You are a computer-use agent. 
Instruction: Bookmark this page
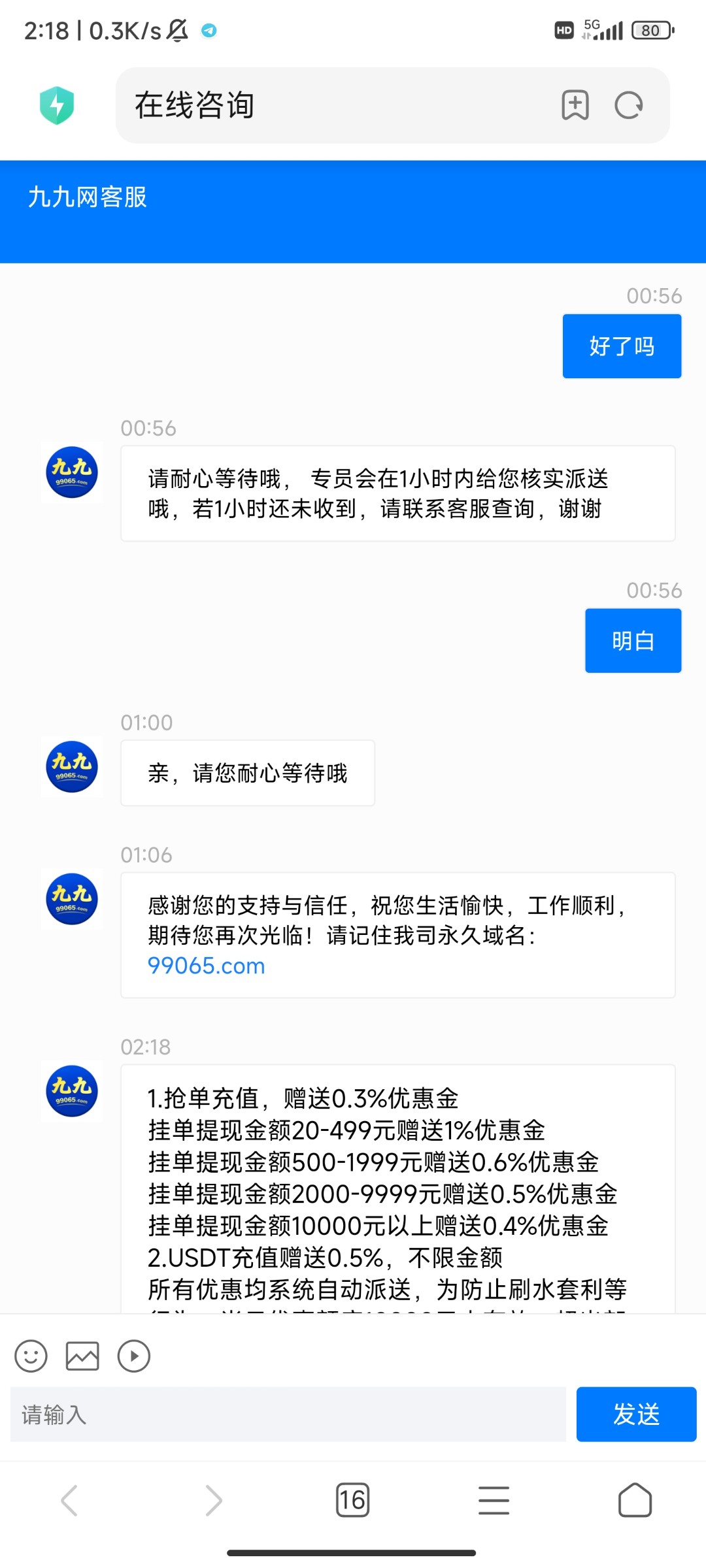tap(575, 105)
